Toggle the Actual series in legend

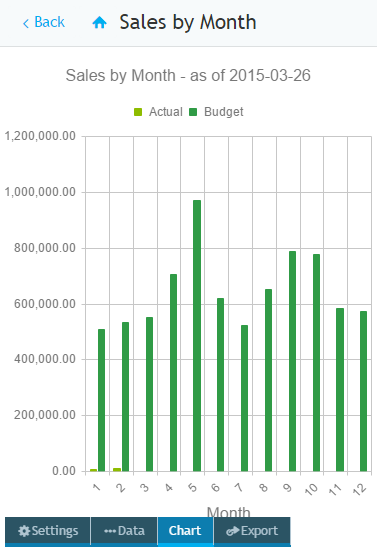(158, 112)
